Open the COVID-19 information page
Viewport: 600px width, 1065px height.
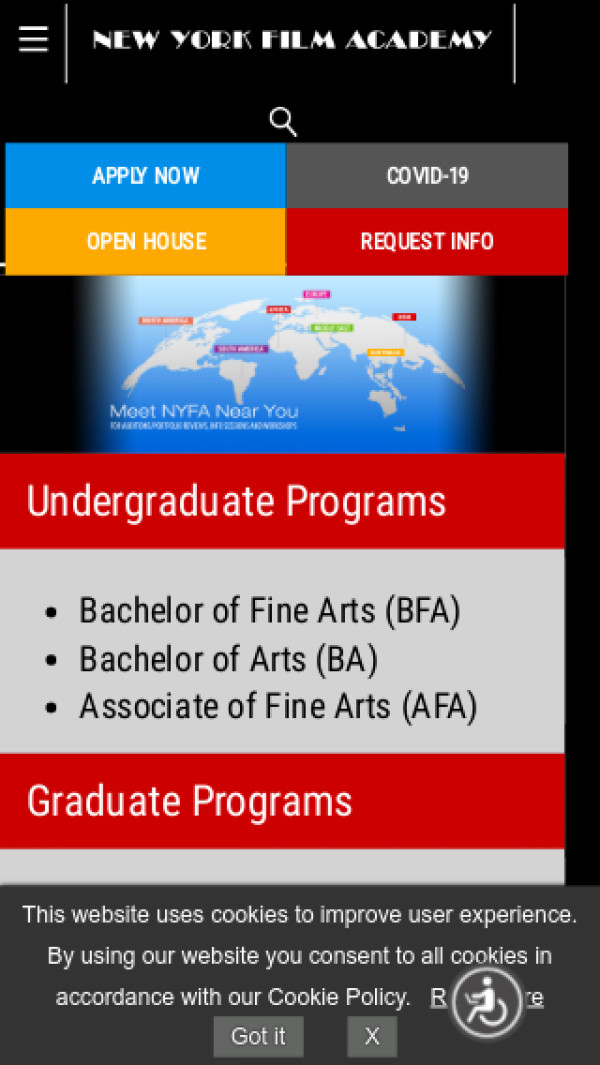pyautogui.click(x=427, y=176)
